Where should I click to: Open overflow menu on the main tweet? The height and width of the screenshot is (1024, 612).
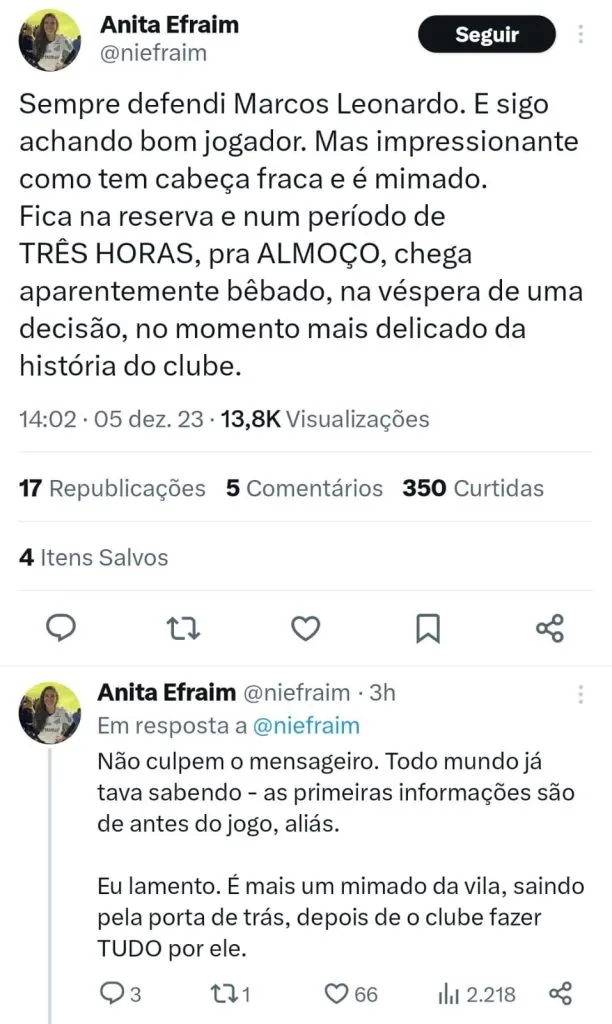click(x=581, y=35)
